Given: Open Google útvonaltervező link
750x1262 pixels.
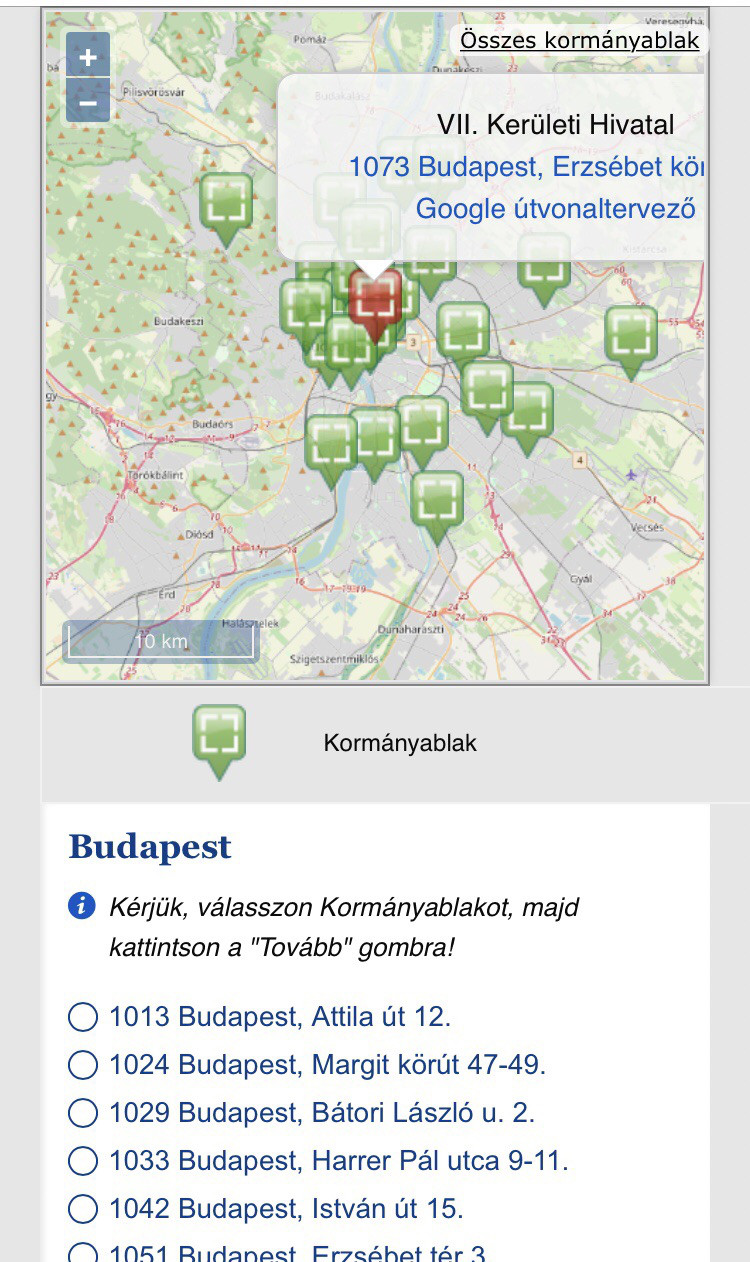Looking at the screenshot, I should 555,209.
